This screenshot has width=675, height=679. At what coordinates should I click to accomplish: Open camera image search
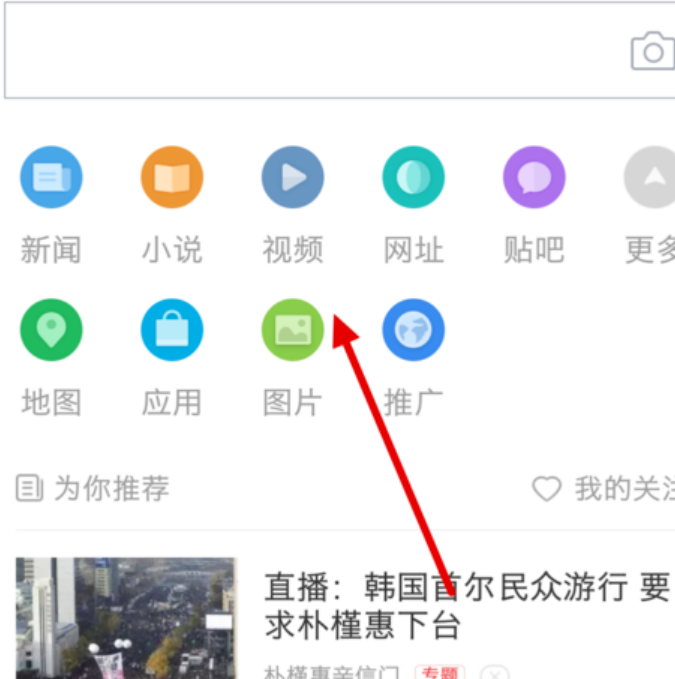[652, 50]
